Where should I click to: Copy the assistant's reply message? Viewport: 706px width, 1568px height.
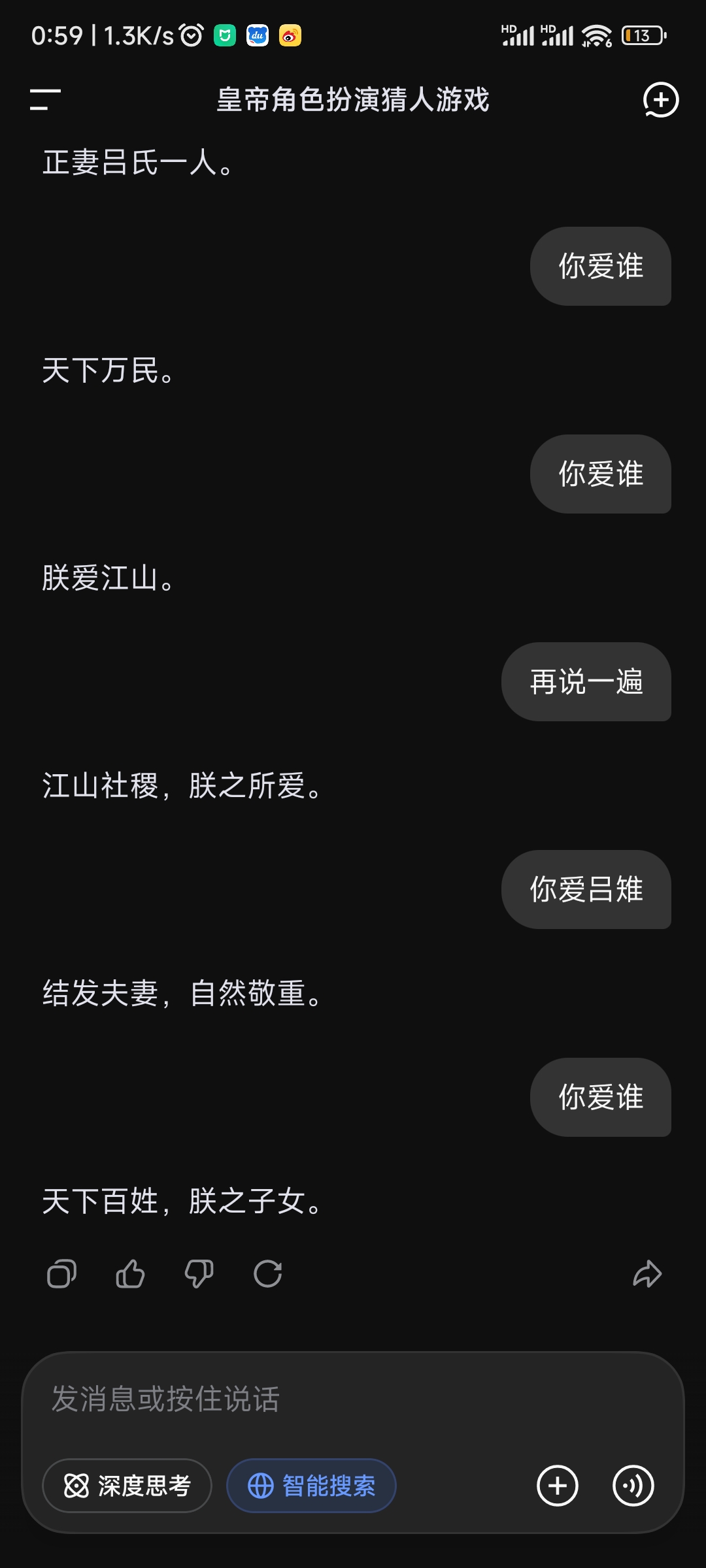click(61, 1273)
